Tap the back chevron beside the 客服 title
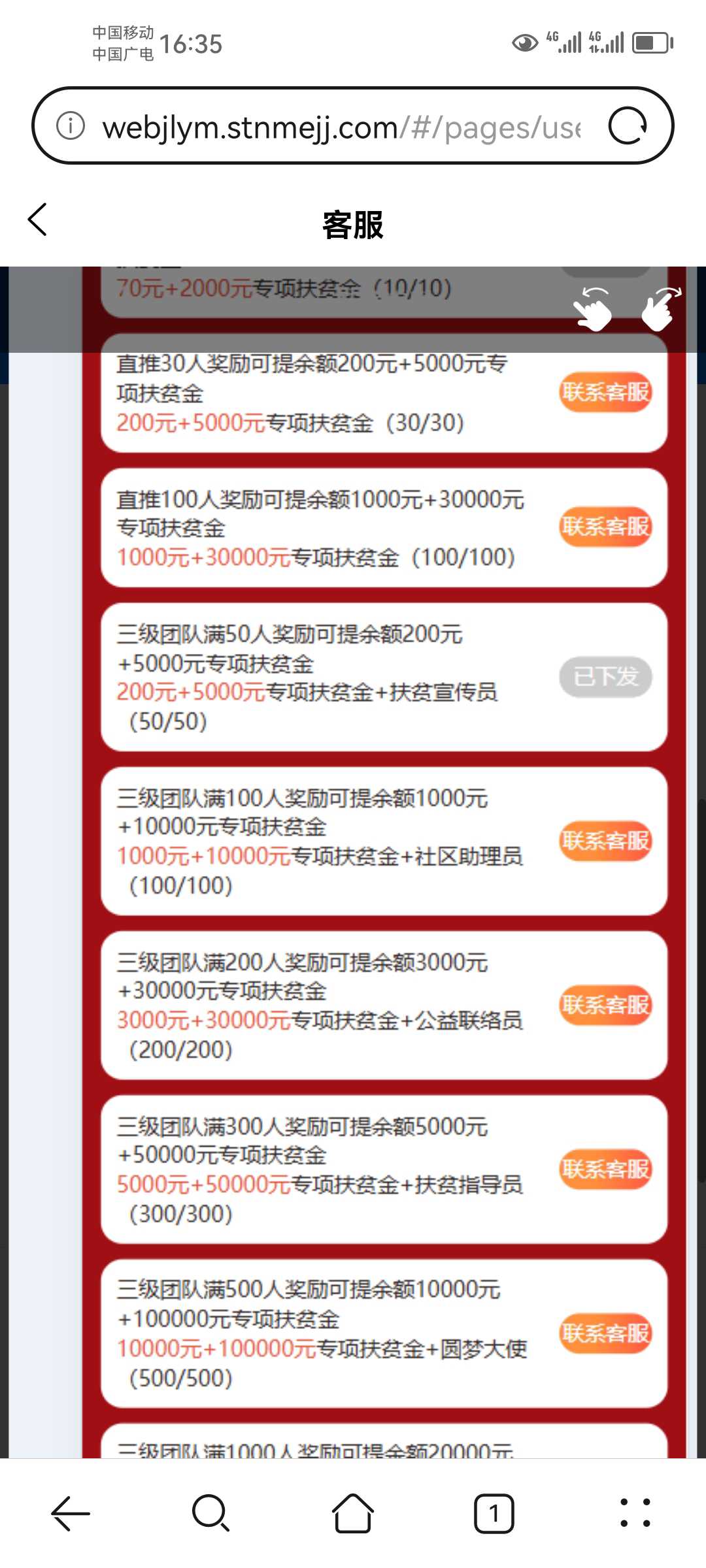The height and width of the screenshot is (1568, 706). tap(37, 220)
